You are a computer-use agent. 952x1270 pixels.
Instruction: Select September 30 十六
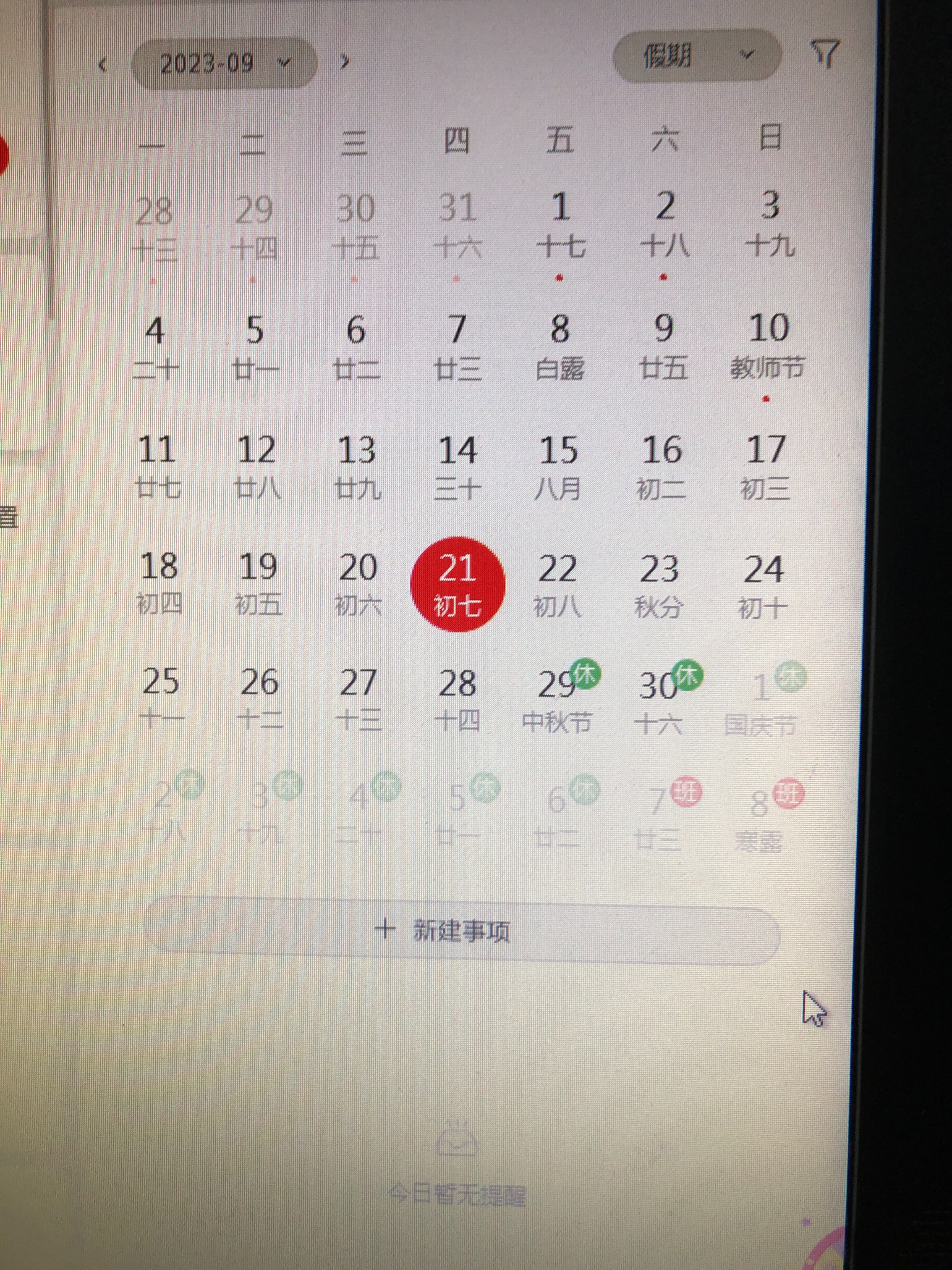pos(659,702)
